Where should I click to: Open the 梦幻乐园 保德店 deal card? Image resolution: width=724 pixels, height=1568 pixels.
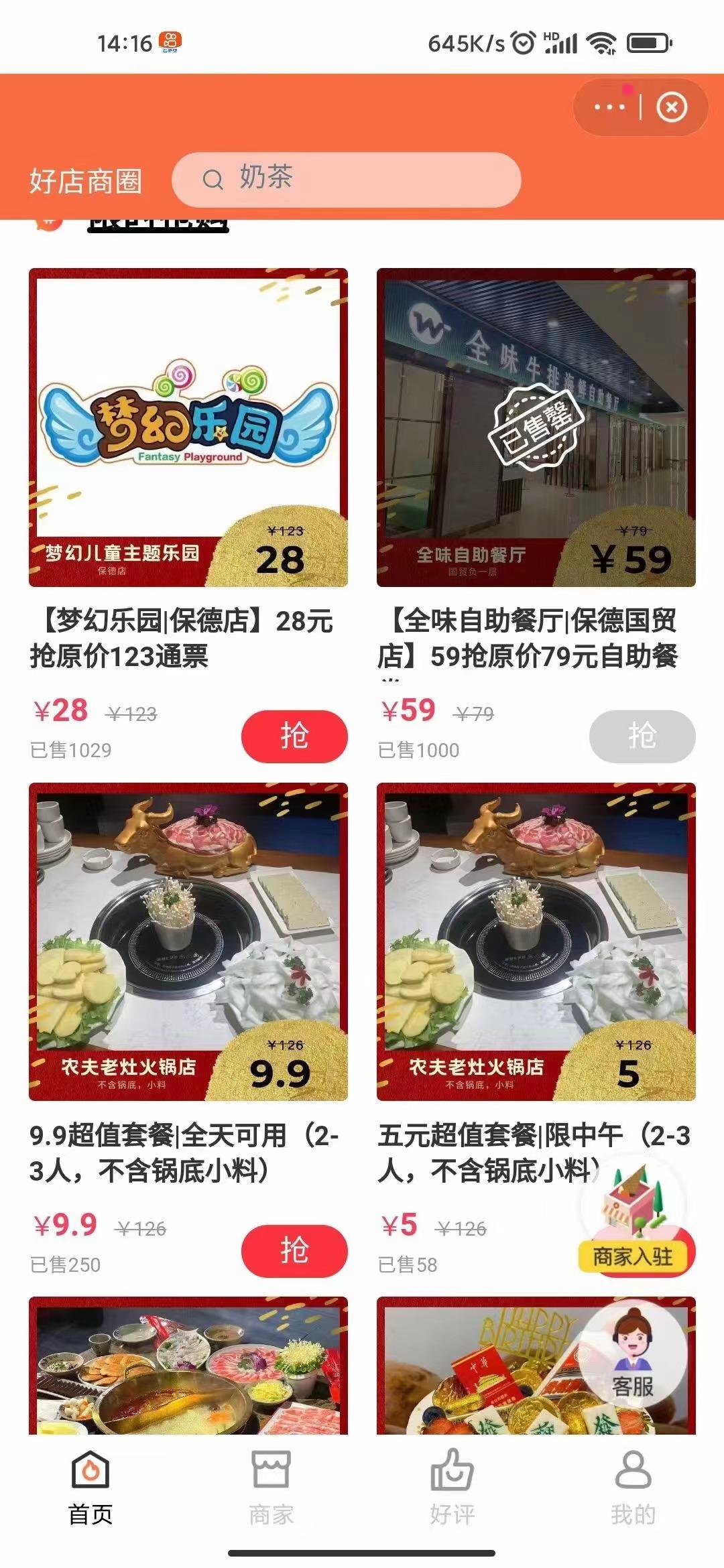[188, 428]
